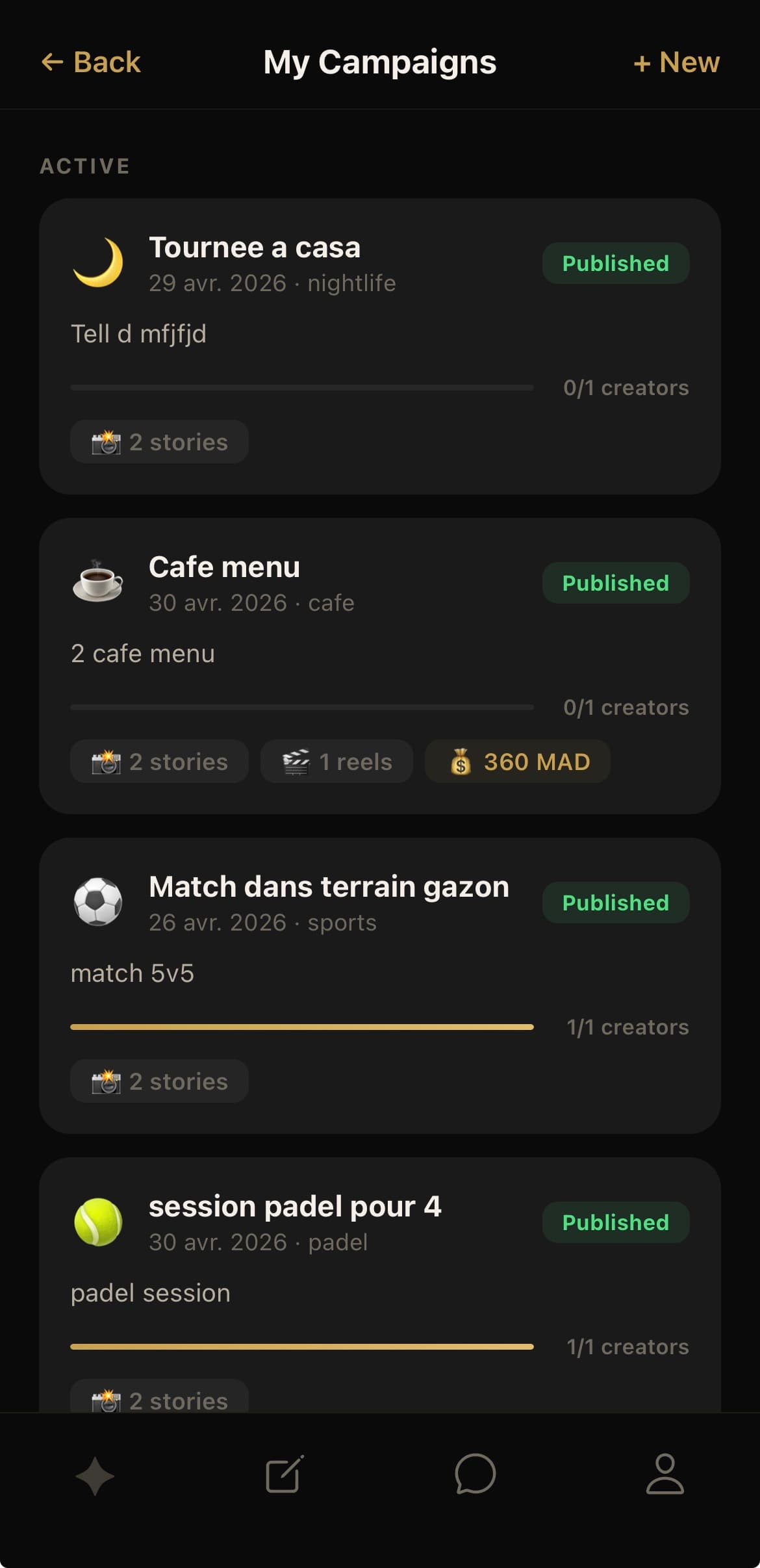760x1568 pixels.
Task: Open the compose tab
Action: coord(285,1475)
